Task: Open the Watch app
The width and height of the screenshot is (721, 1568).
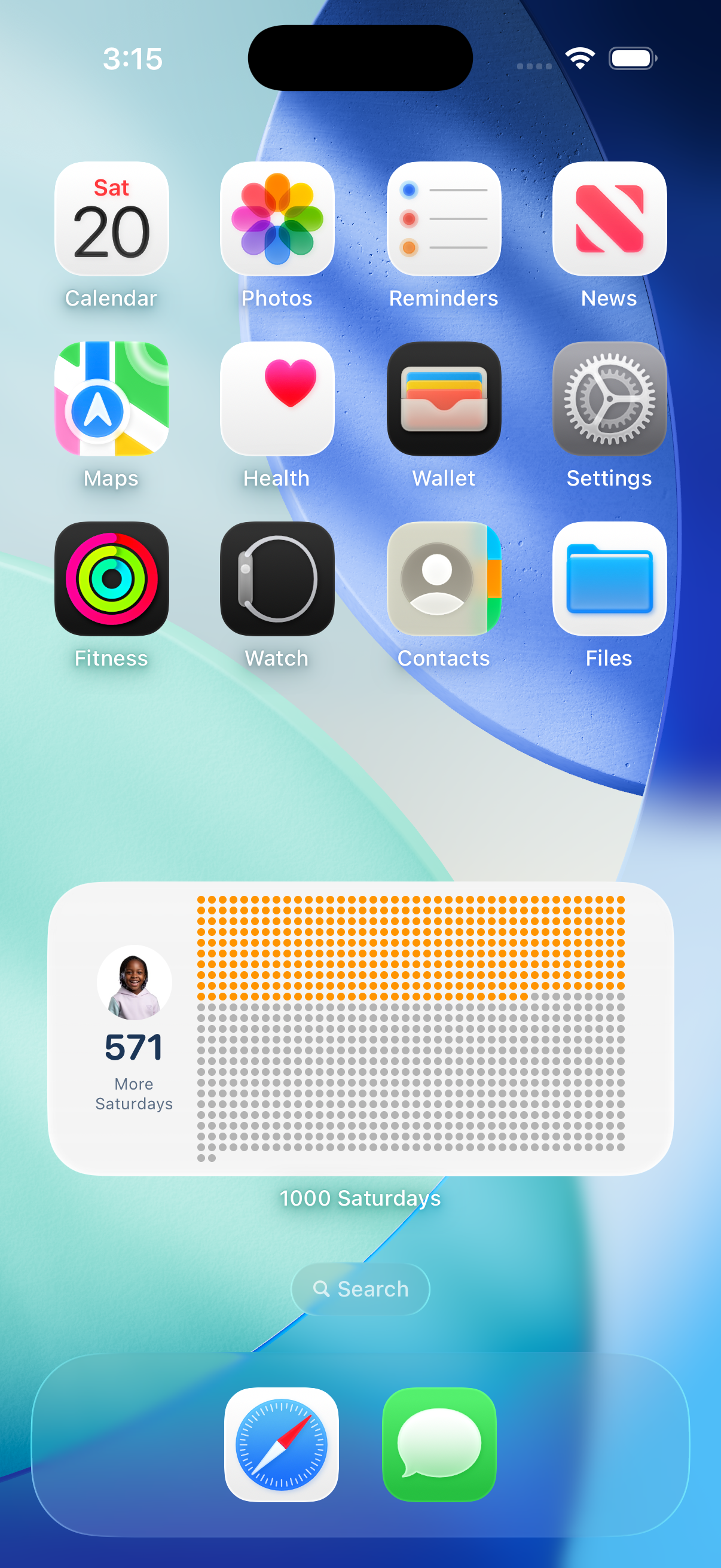Action: coord(277,579)
